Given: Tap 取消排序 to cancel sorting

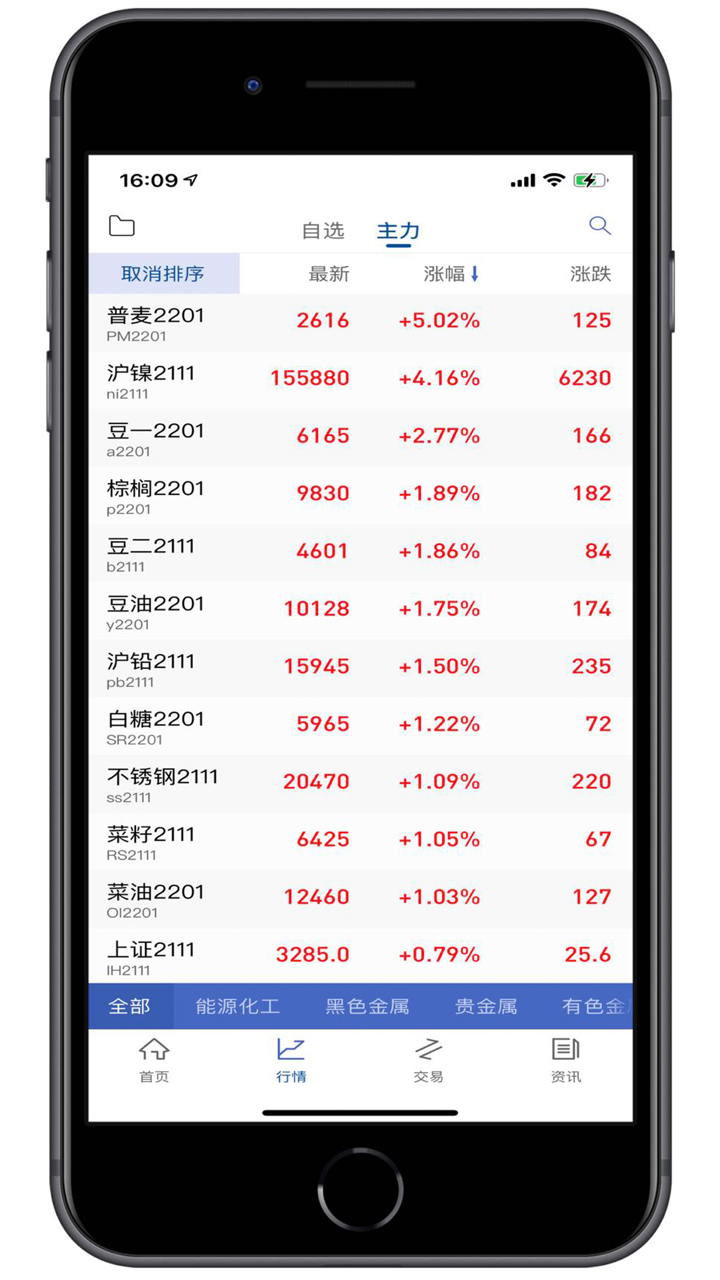Looking at the screenshot, I should tap(163, 274).
